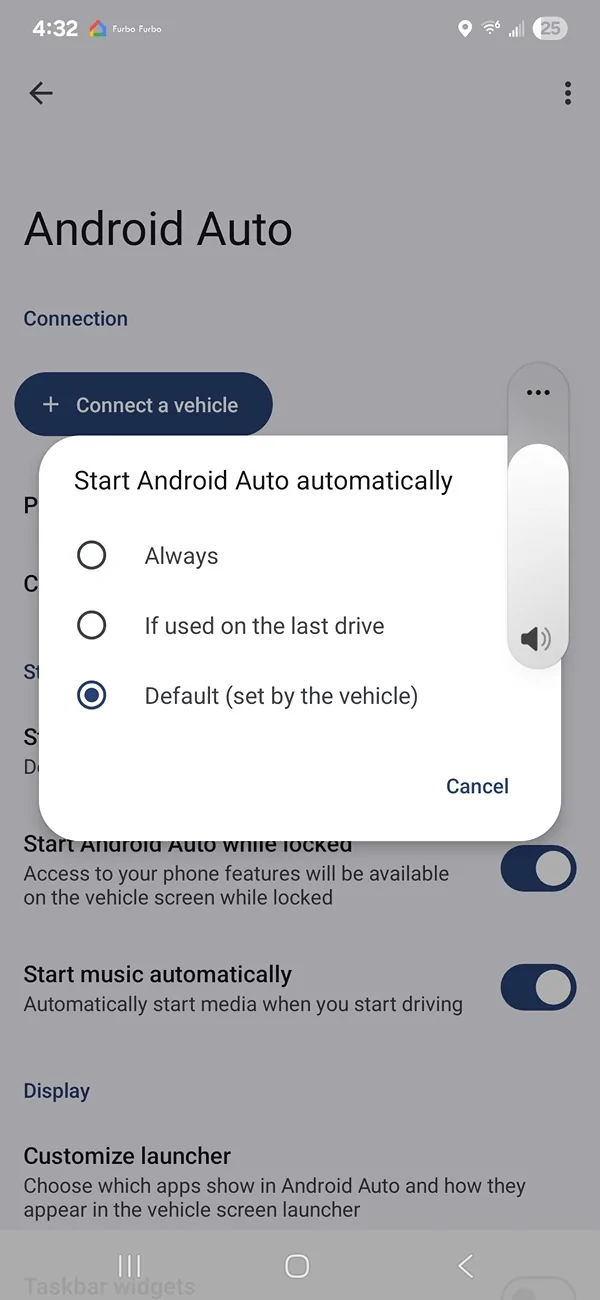Tap the system home button
Image resolution: width=600 pixels, height=1300 pixels.
(297, 1266)
